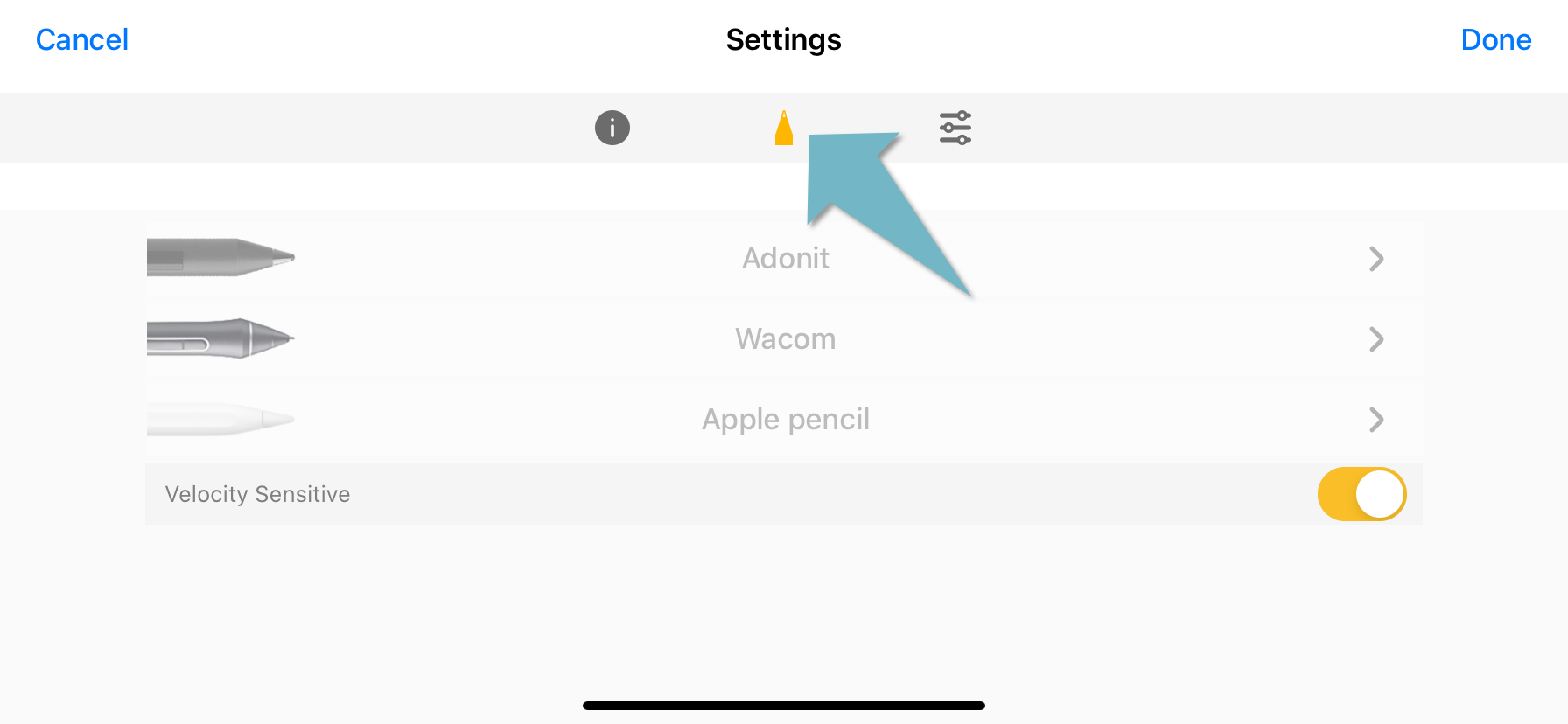Screen dimensions: 1568x724
Task: Tap Done to save settings
Action: 1495,40
